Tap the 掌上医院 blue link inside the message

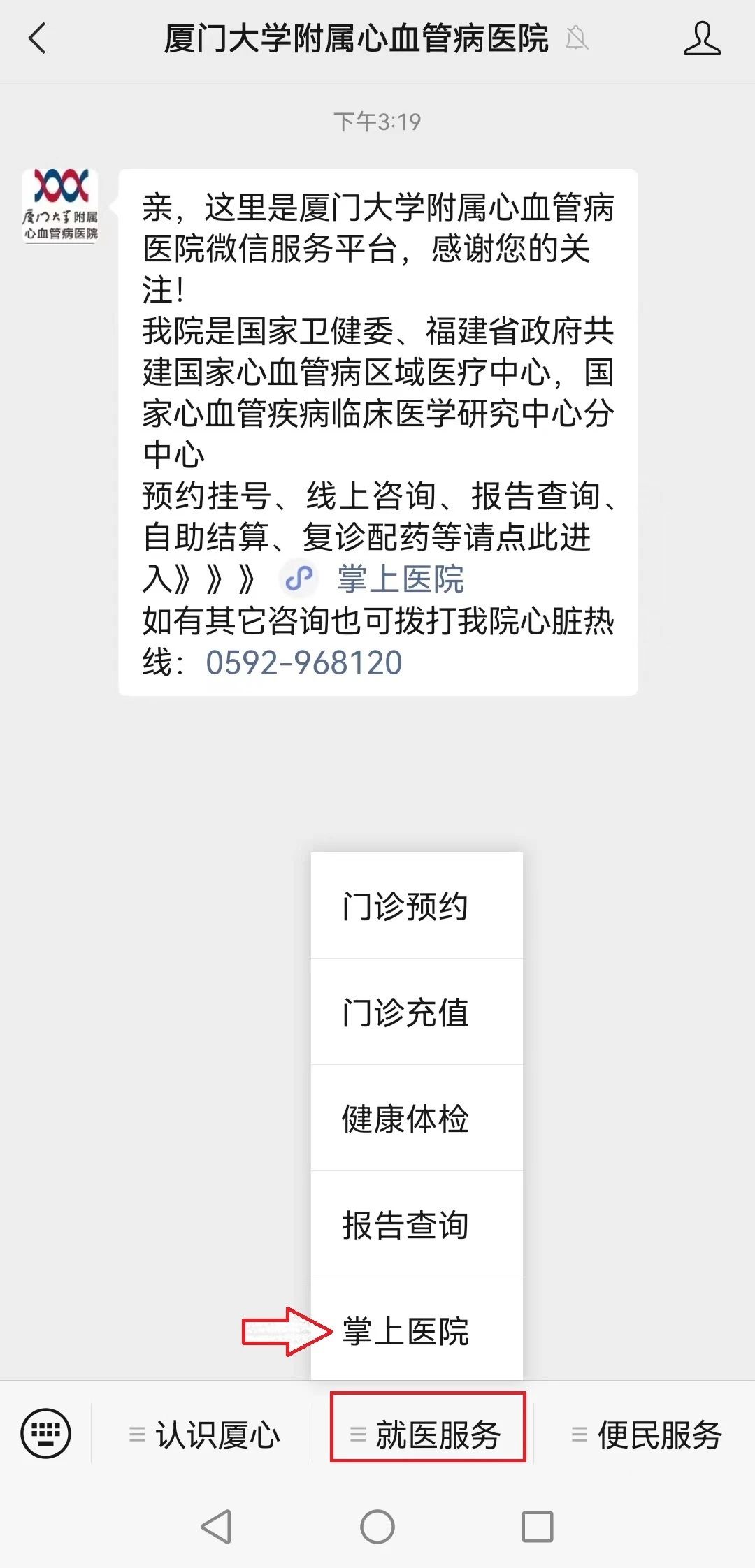pyautogui.click(x=400, y=579)
